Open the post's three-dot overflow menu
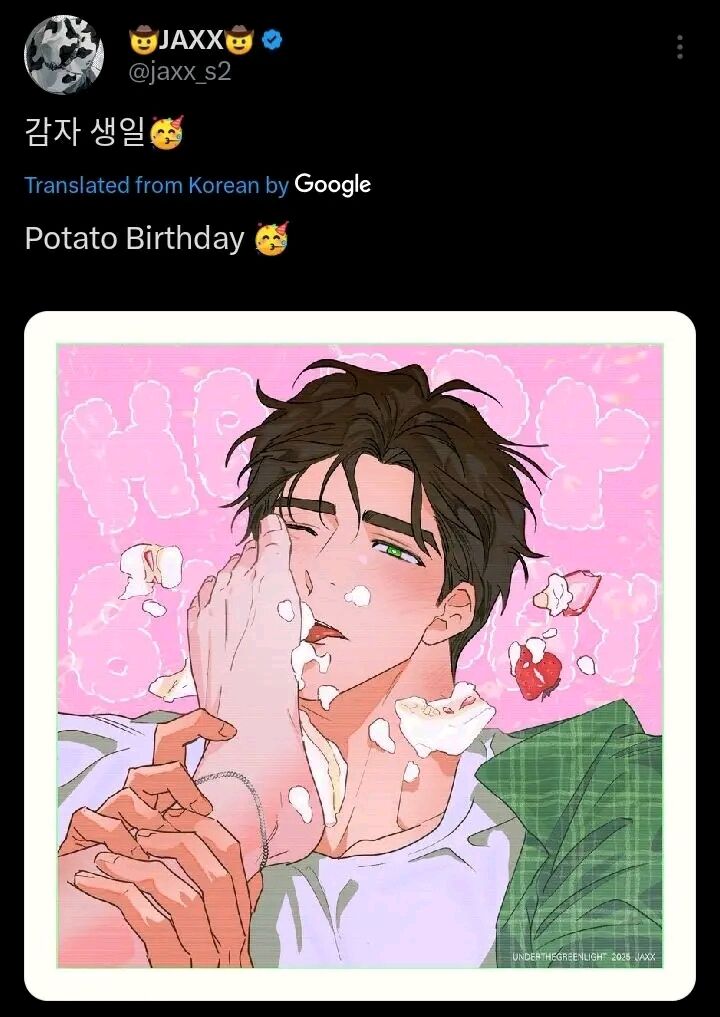Viewport: 720px width, 1017px height. pos(679,47)
